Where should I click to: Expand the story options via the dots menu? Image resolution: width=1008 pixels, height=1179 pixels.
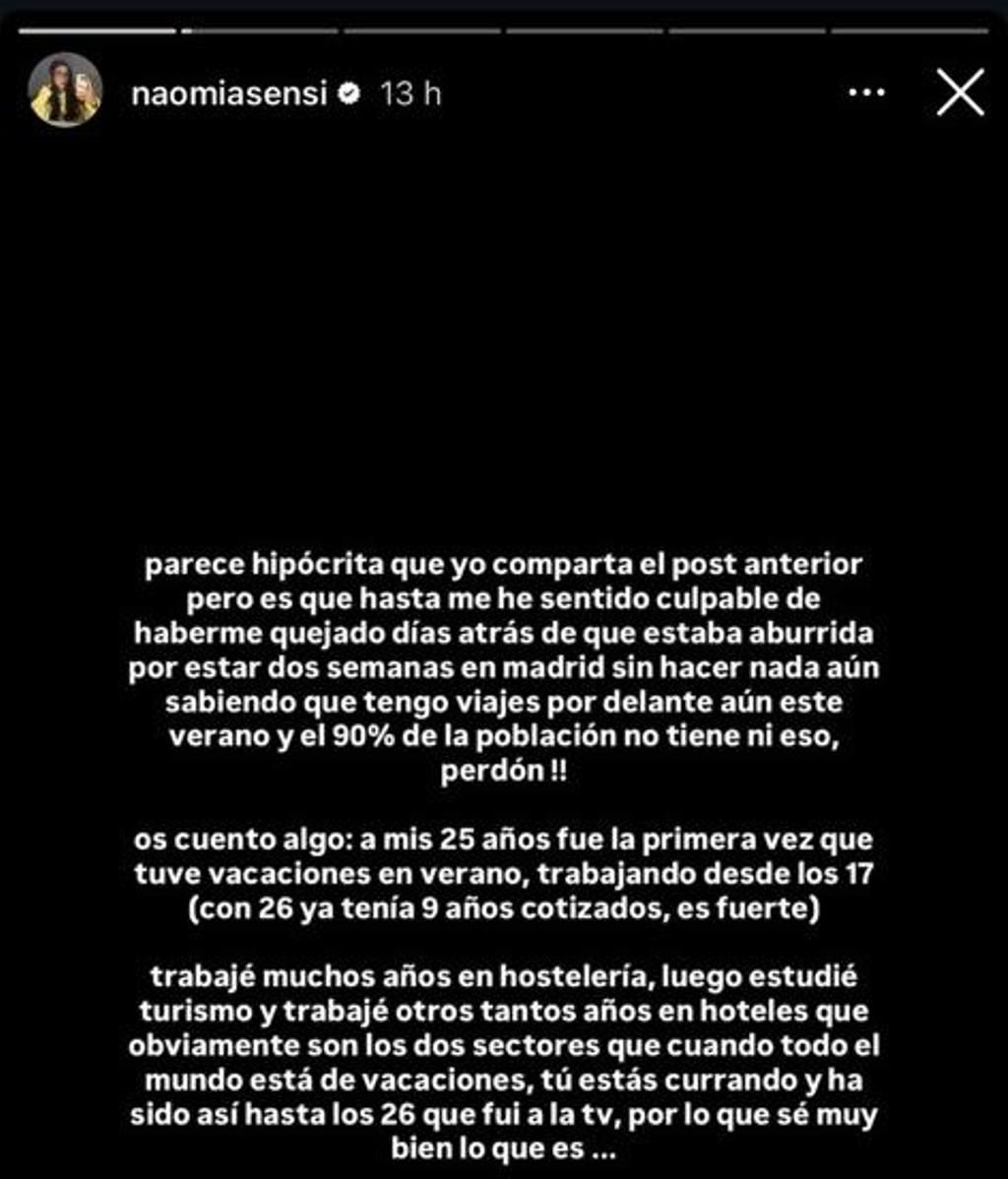tap(867, 91)
